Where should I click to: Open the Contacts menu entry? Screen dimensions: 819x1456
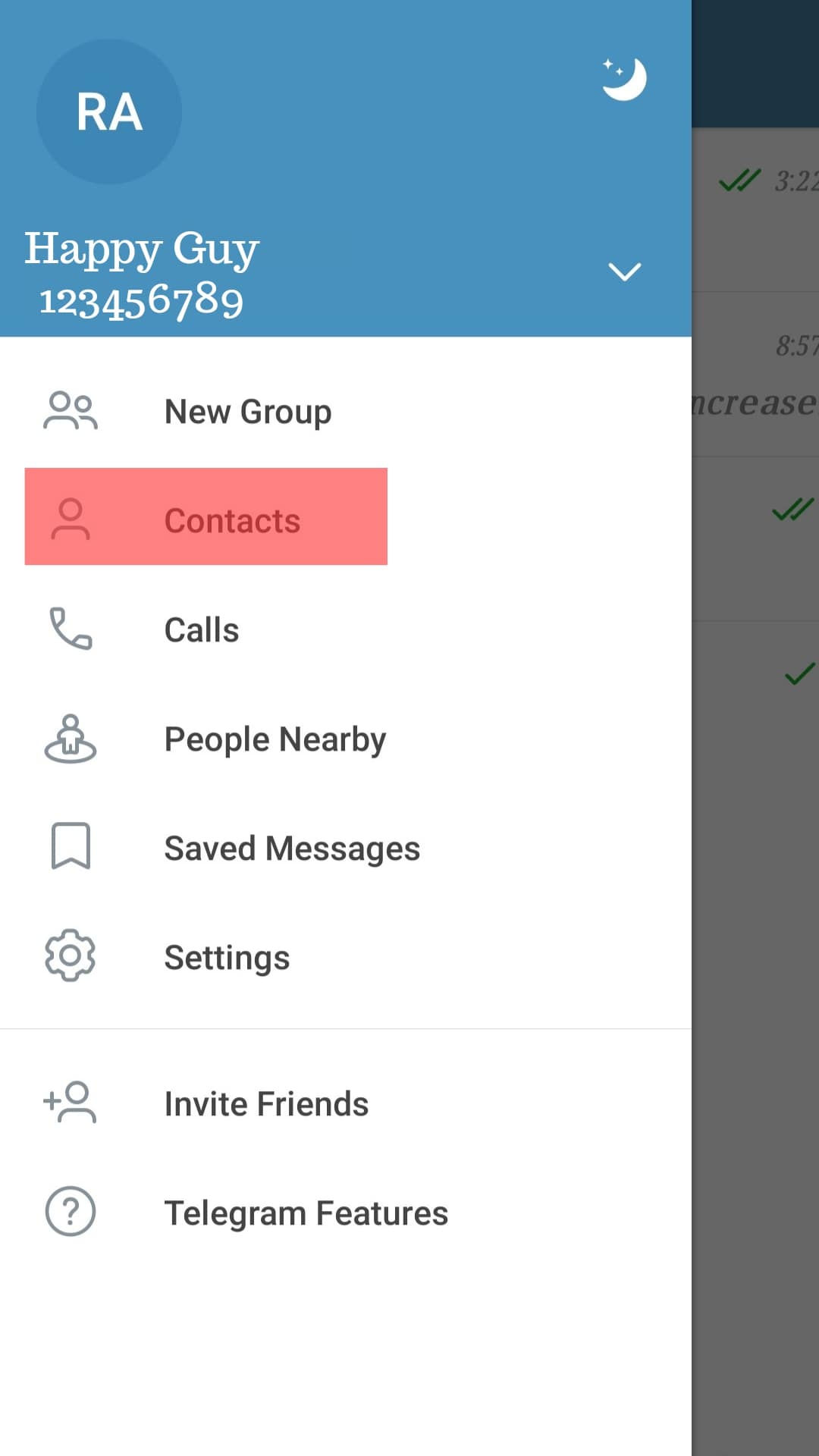tap(231, 519)
